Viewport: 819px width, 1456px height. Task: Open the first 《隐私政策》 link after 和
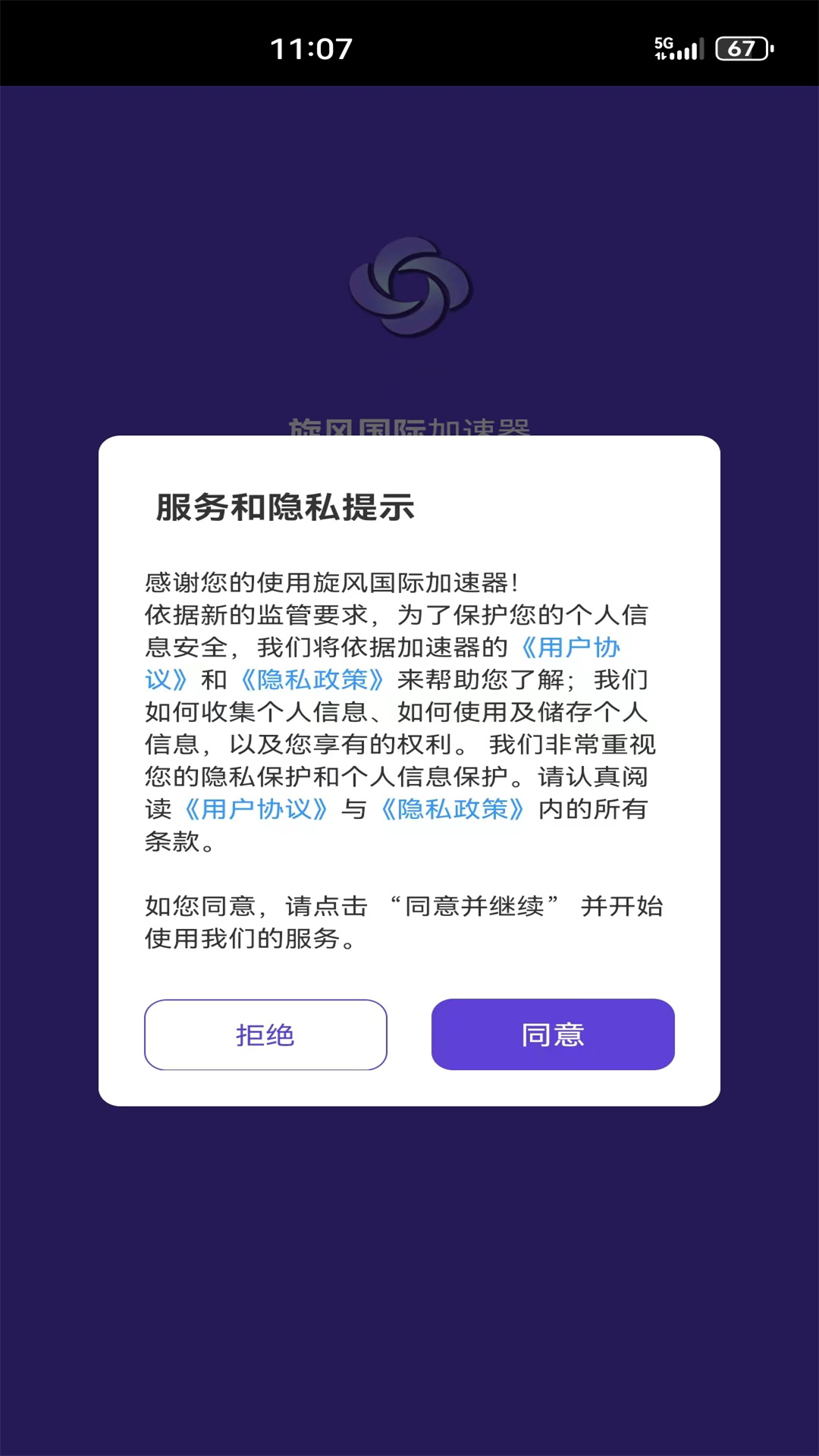tap(312, 679)
